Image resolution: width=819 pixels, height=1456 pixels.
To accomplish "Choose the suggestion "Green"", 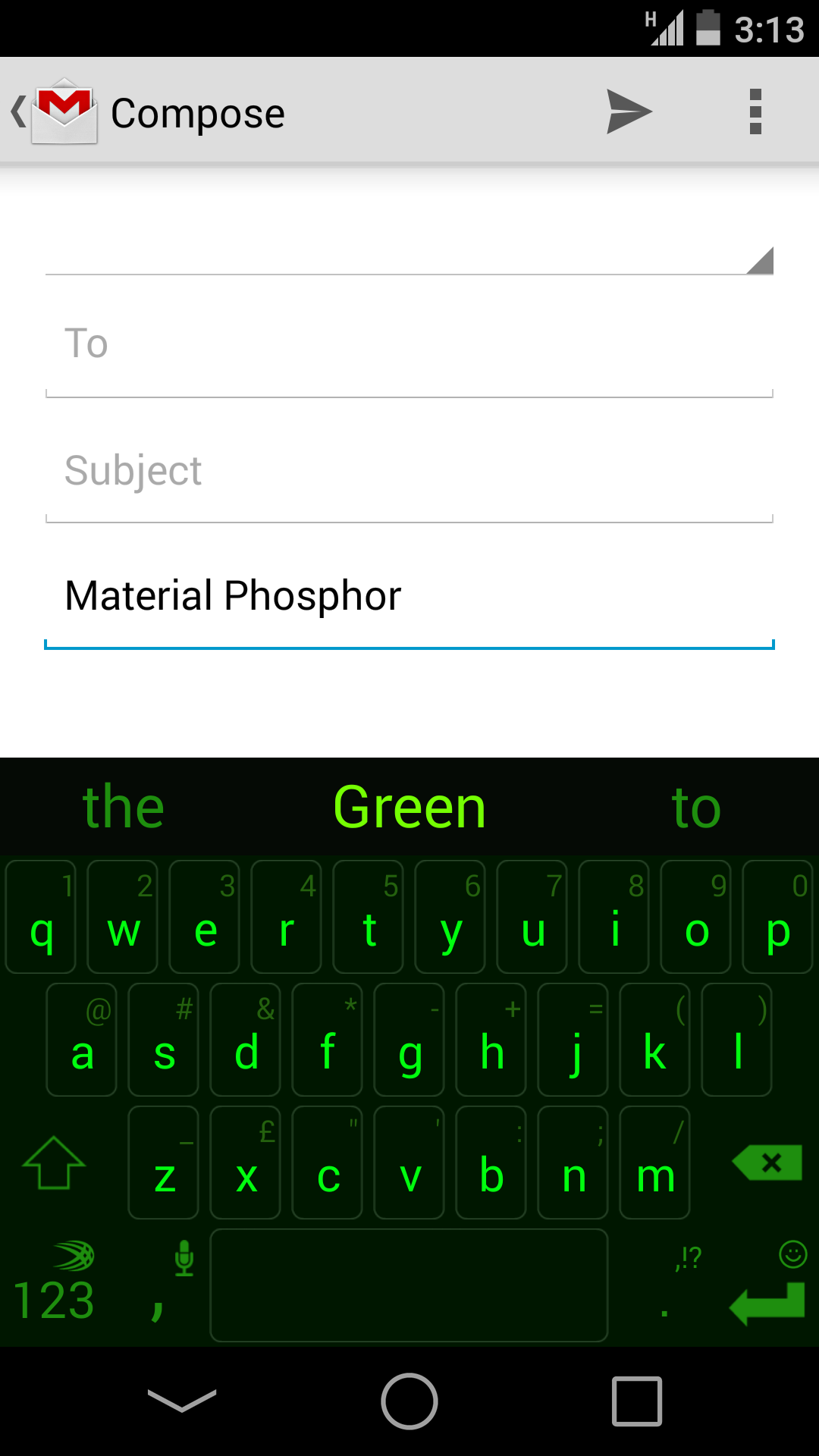I will (x=409, y=807).
